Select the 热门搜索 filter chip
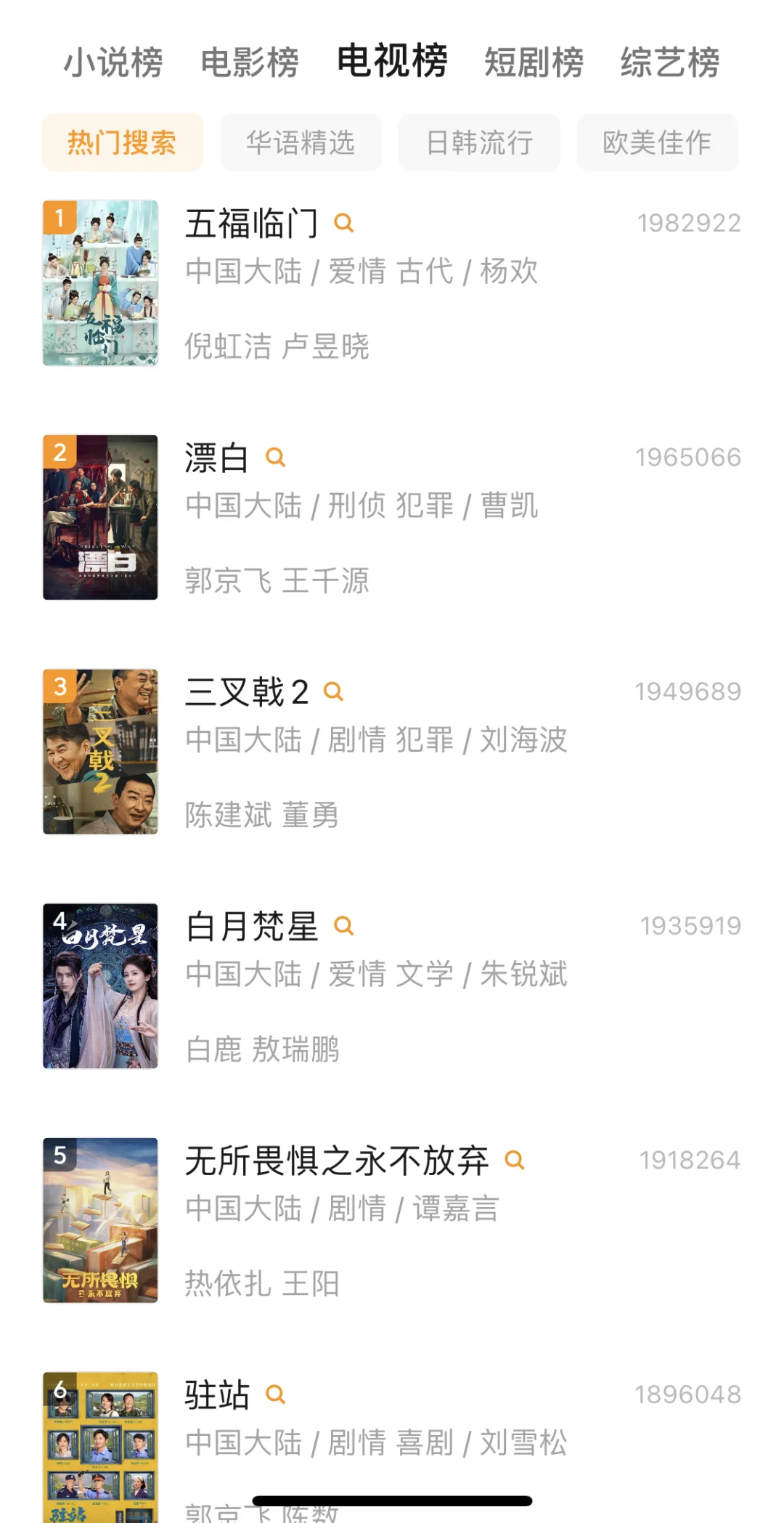The image size is (784, 1523). click(122, 142)
